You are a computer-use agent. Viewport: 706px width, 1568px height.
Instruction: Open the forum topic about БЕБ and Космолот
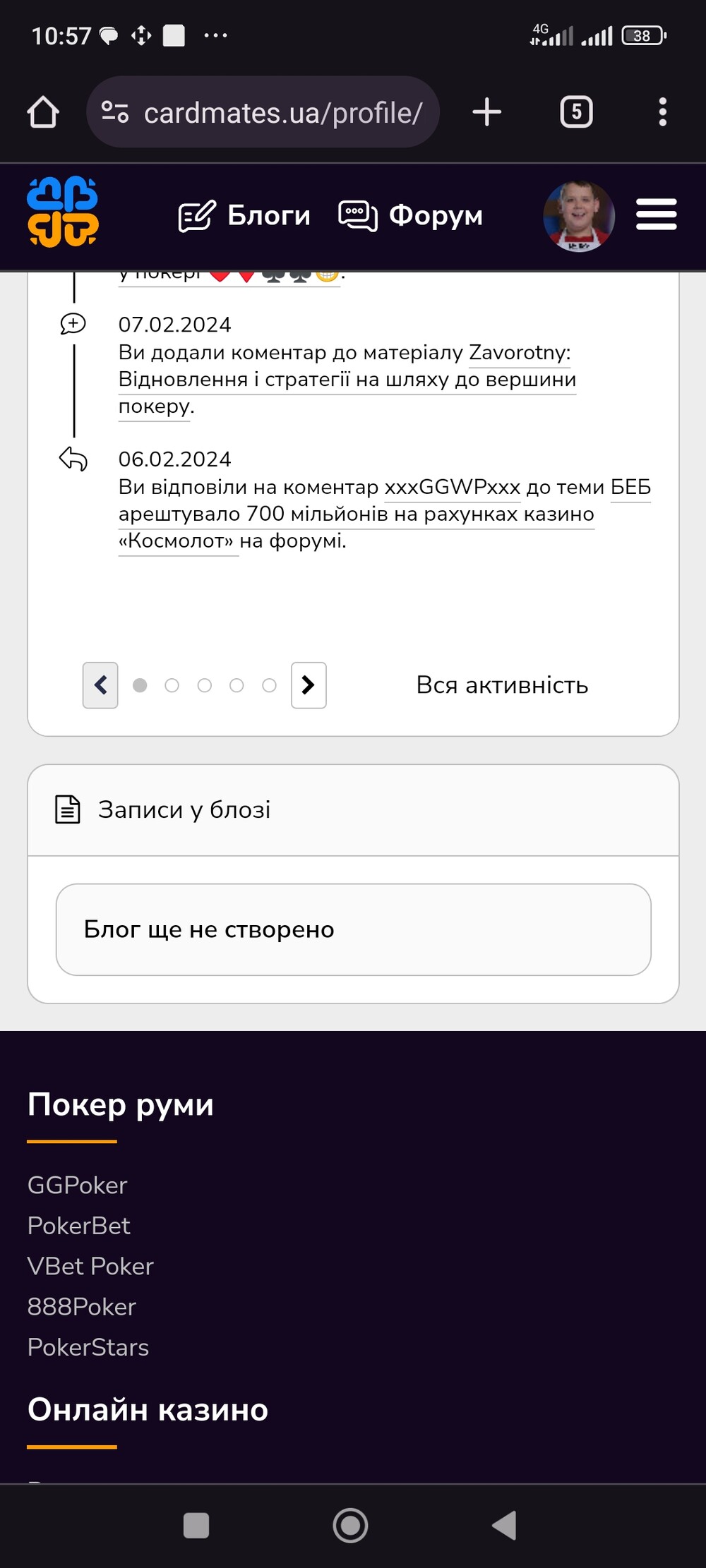(356, 514)
